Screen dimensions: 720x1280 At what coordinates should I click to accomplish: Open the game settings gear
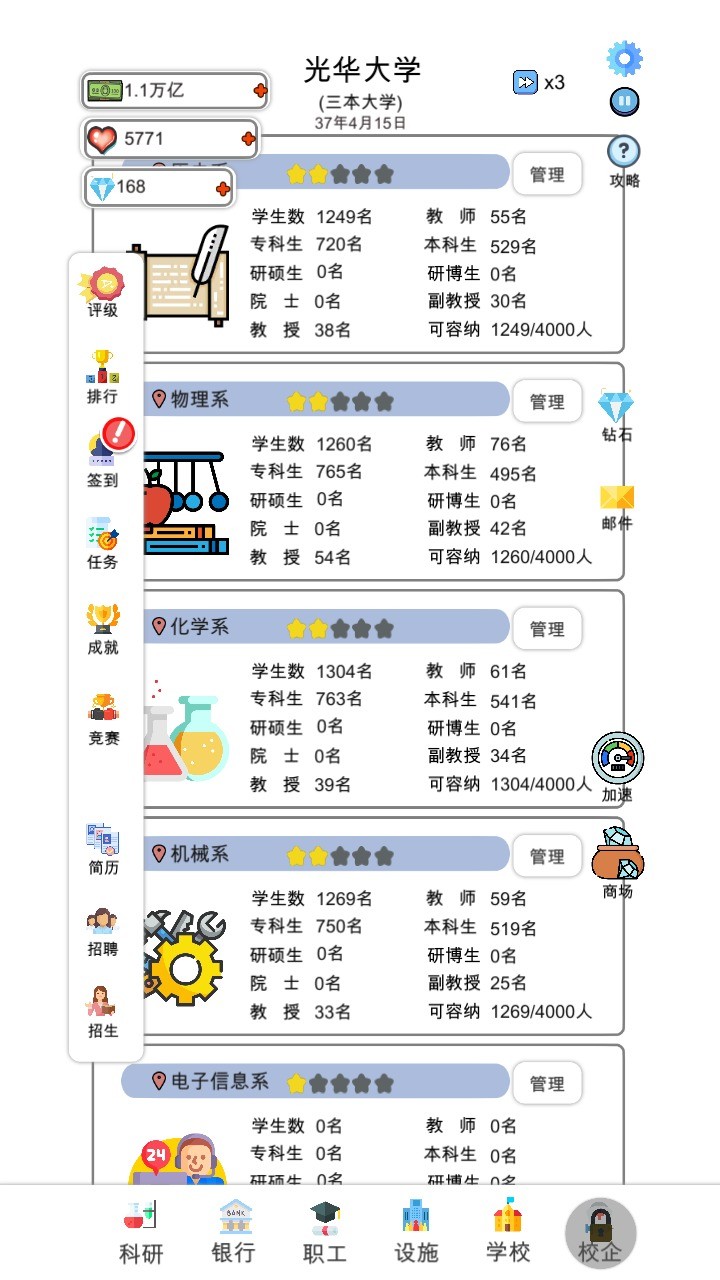coord(624,58)
